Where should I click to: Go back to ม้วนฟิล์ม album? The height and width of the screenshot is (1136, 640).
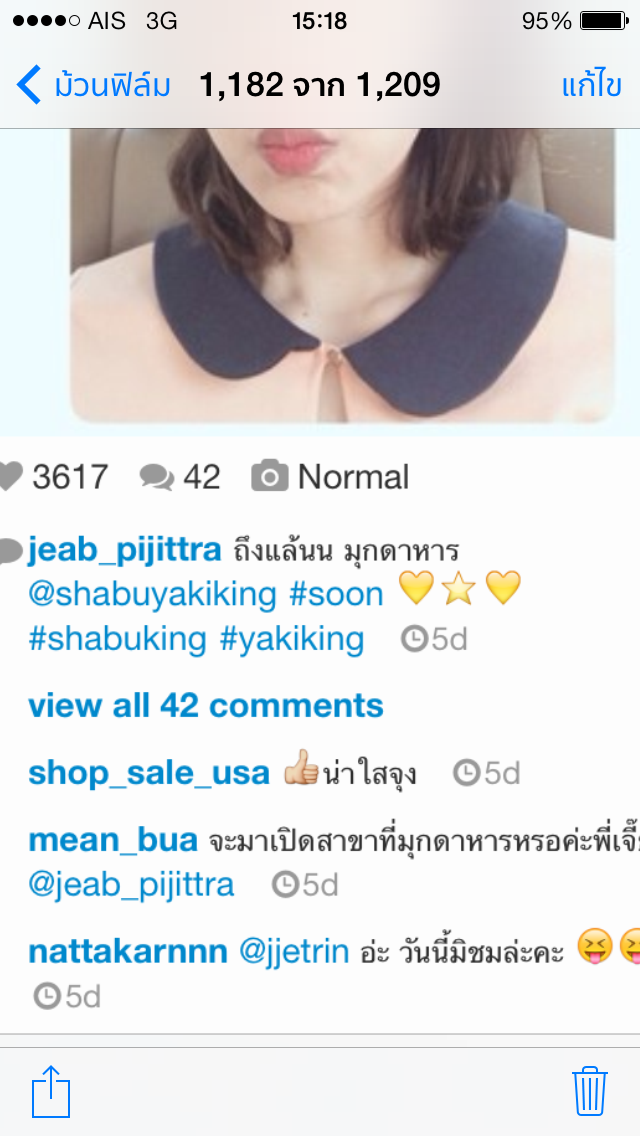[93, 85]
